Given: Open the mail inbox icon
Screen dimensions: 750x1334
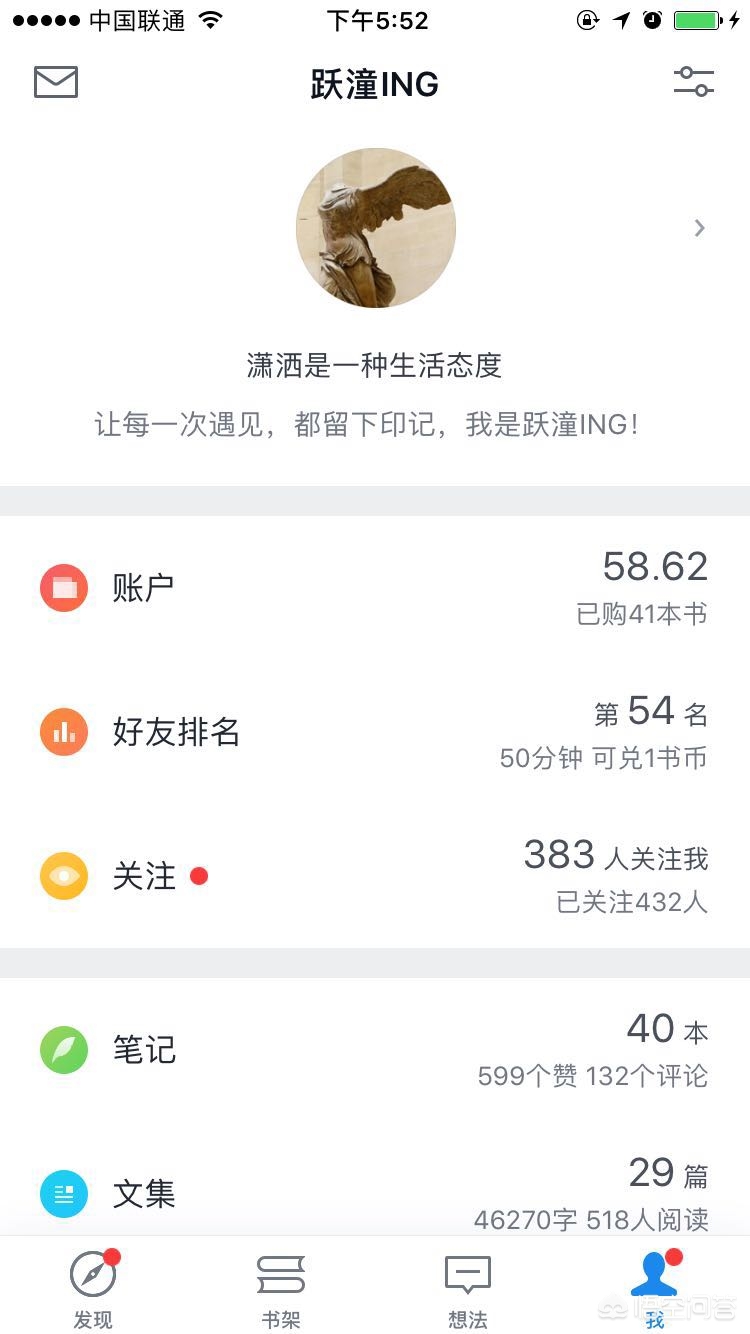Looking at the screenshot, I should [56, 82].
